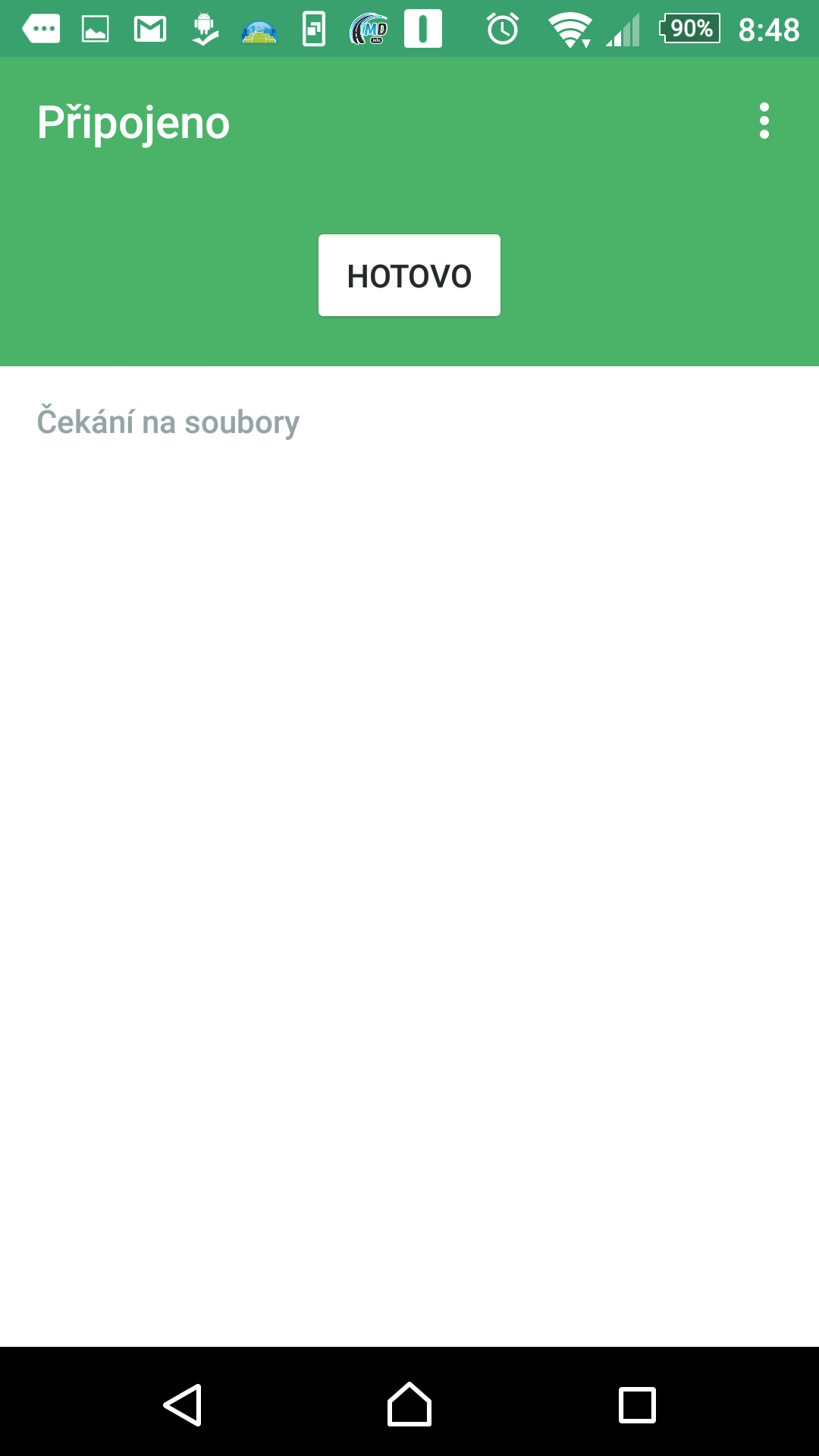Open recent apps
Screen dimensions: 819x1456
pos(637,1405)
